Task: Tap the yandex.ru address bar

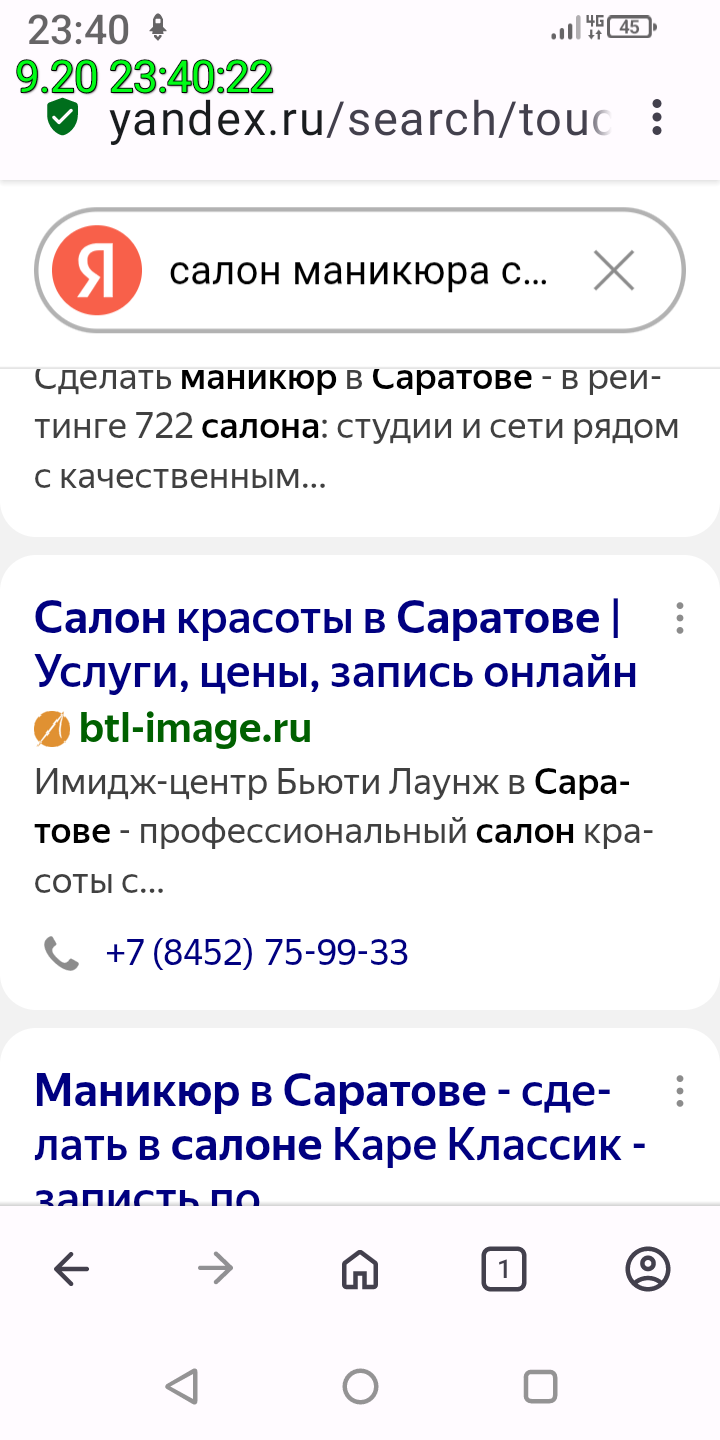Action: [358, 120]
